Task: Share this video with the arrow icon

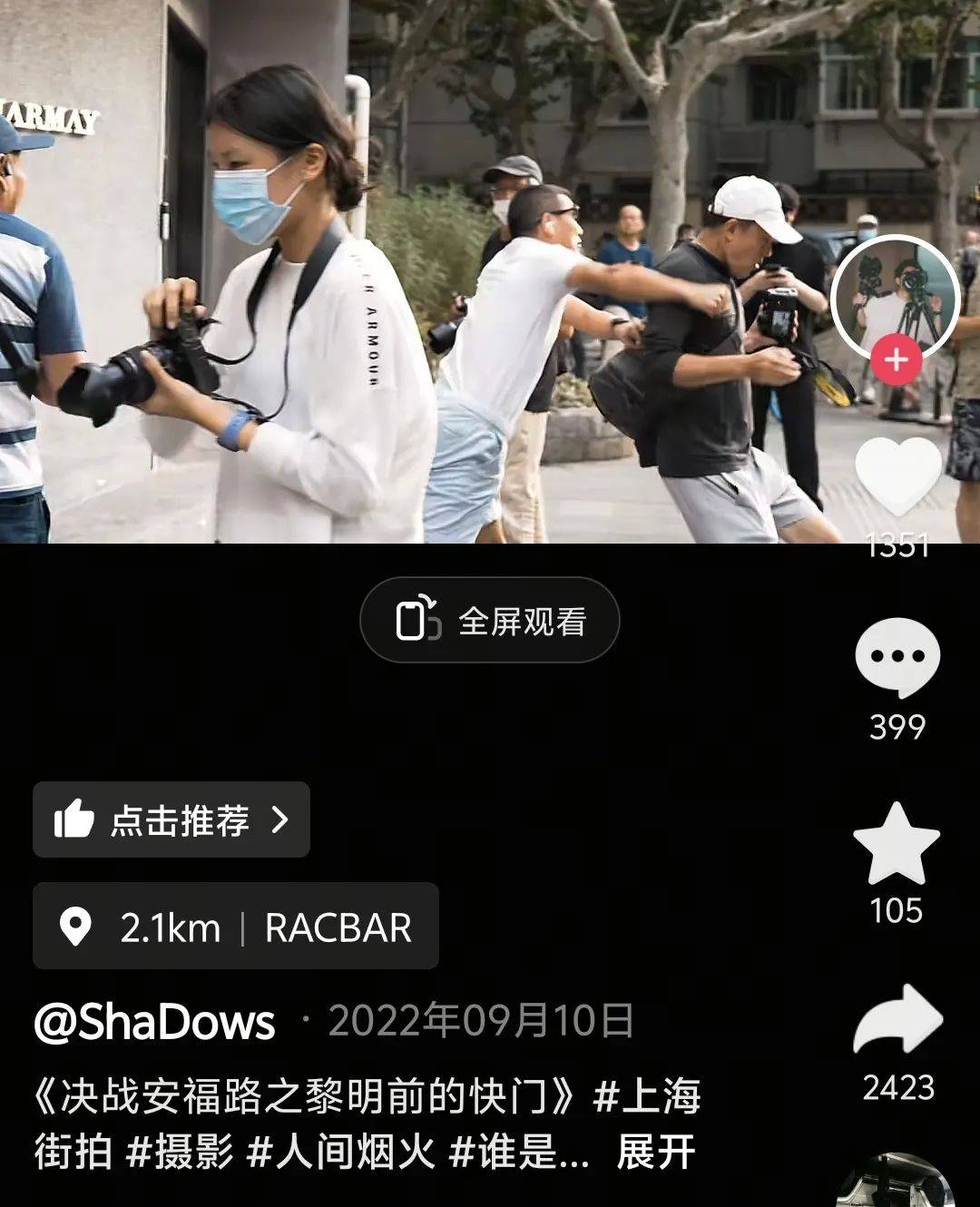Action: (897, 1021)
